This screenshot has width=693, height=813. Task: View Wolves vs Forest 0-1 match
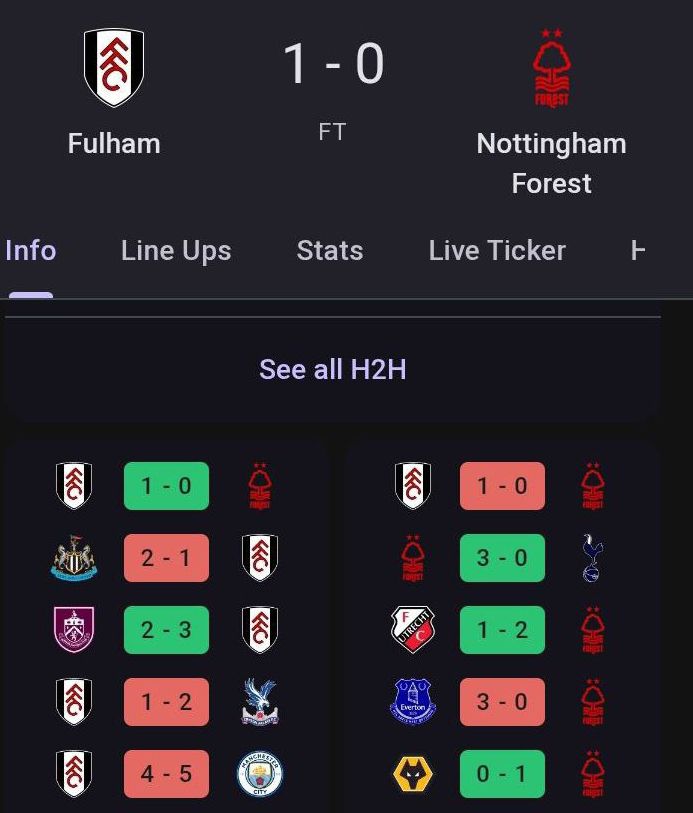tap(502, 774)
